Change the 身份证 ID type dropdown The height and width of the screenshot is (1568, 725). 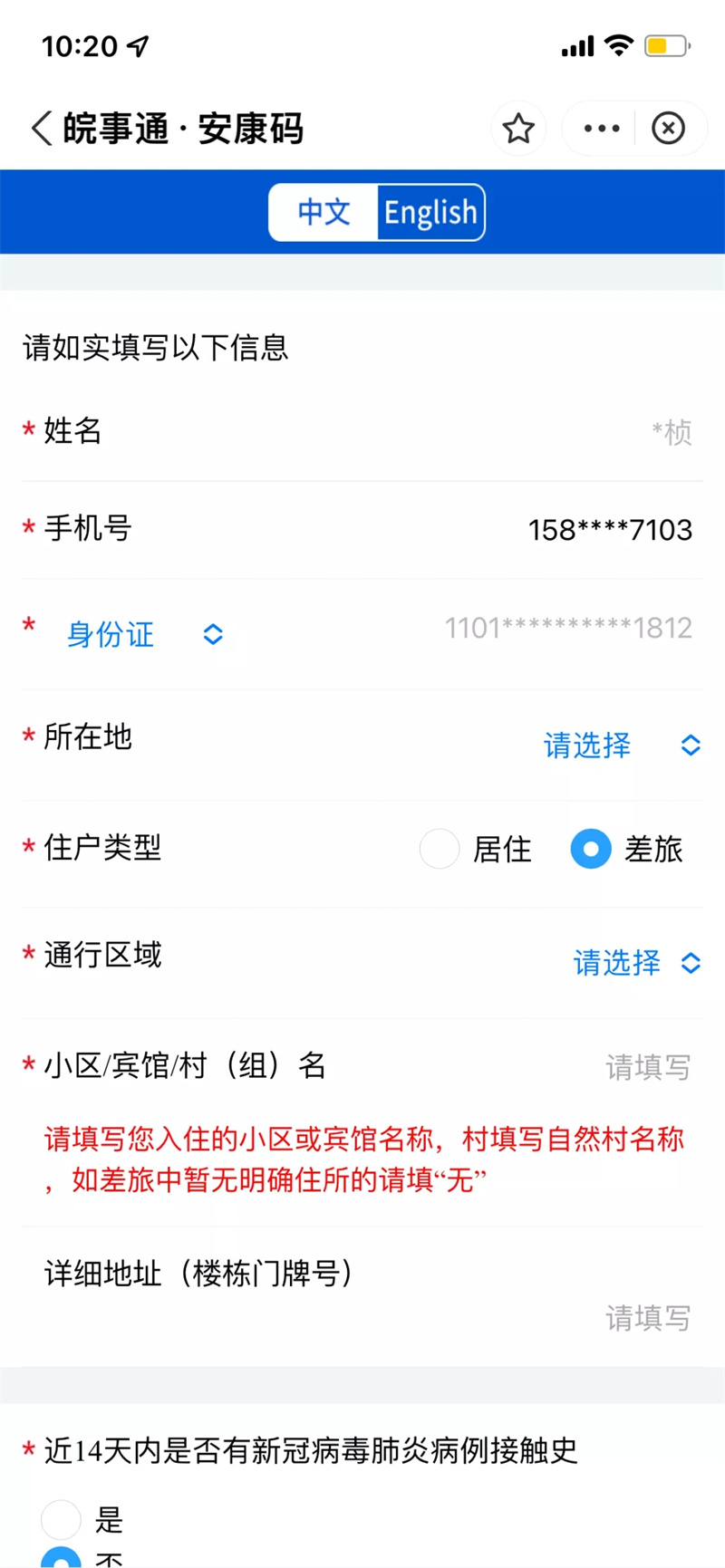(143, 634)
